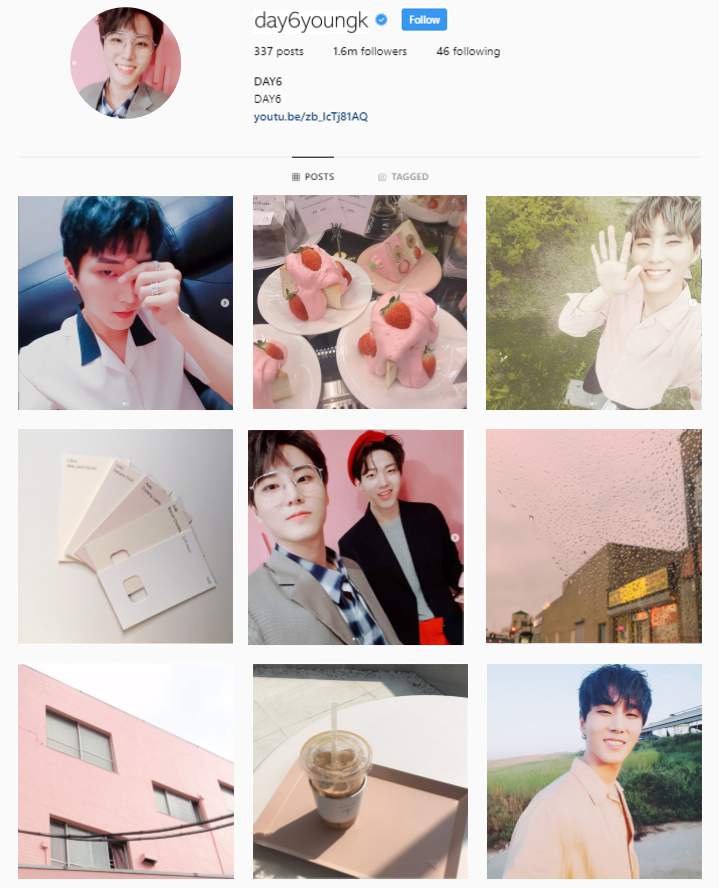View the day6youngk profile picture

126,63
